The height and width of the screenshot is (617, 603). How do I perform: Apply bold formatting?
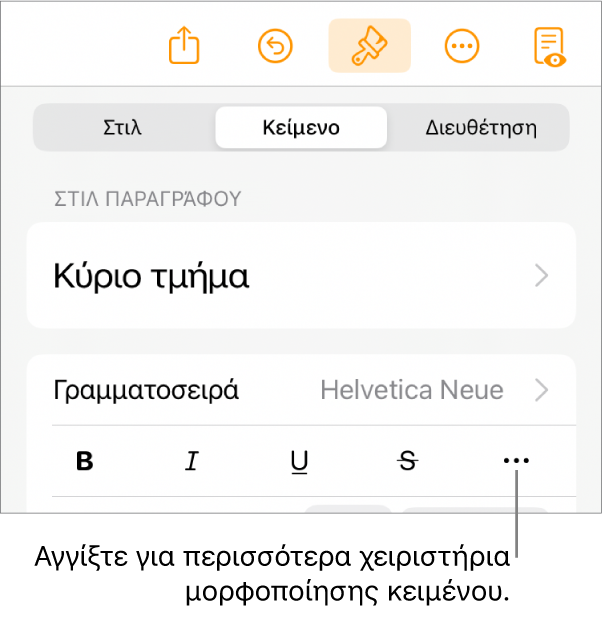coord(85,461)
